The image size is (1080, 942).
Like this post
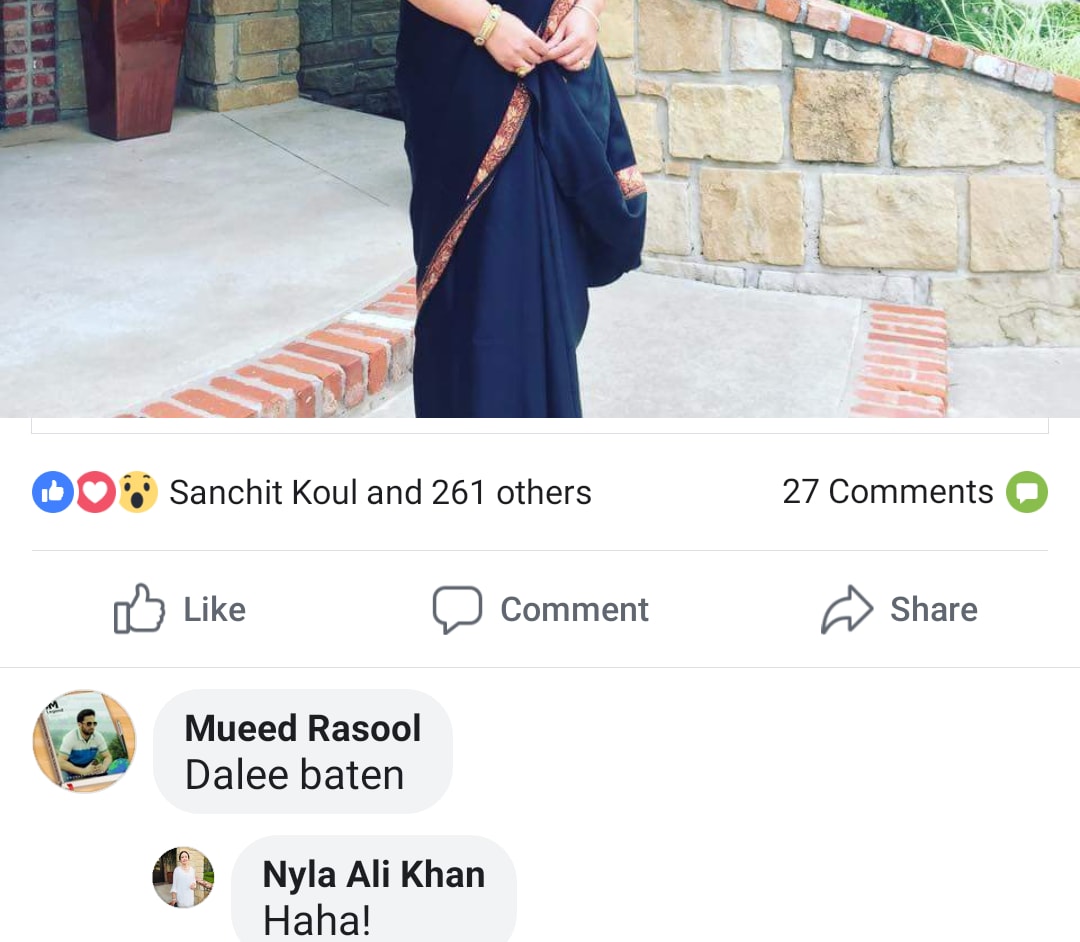point(180,609)
